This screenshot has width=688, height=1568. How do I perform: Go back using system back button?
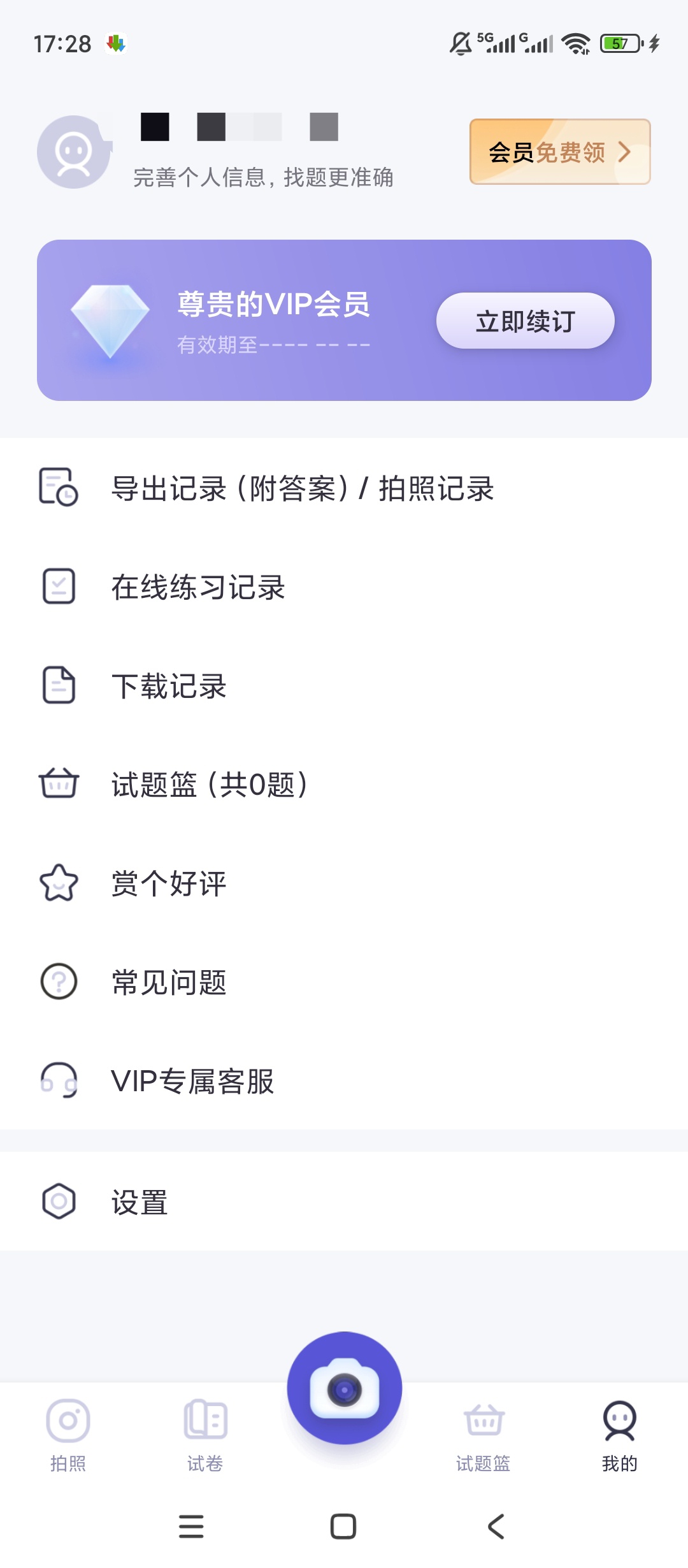[496, 1527]
